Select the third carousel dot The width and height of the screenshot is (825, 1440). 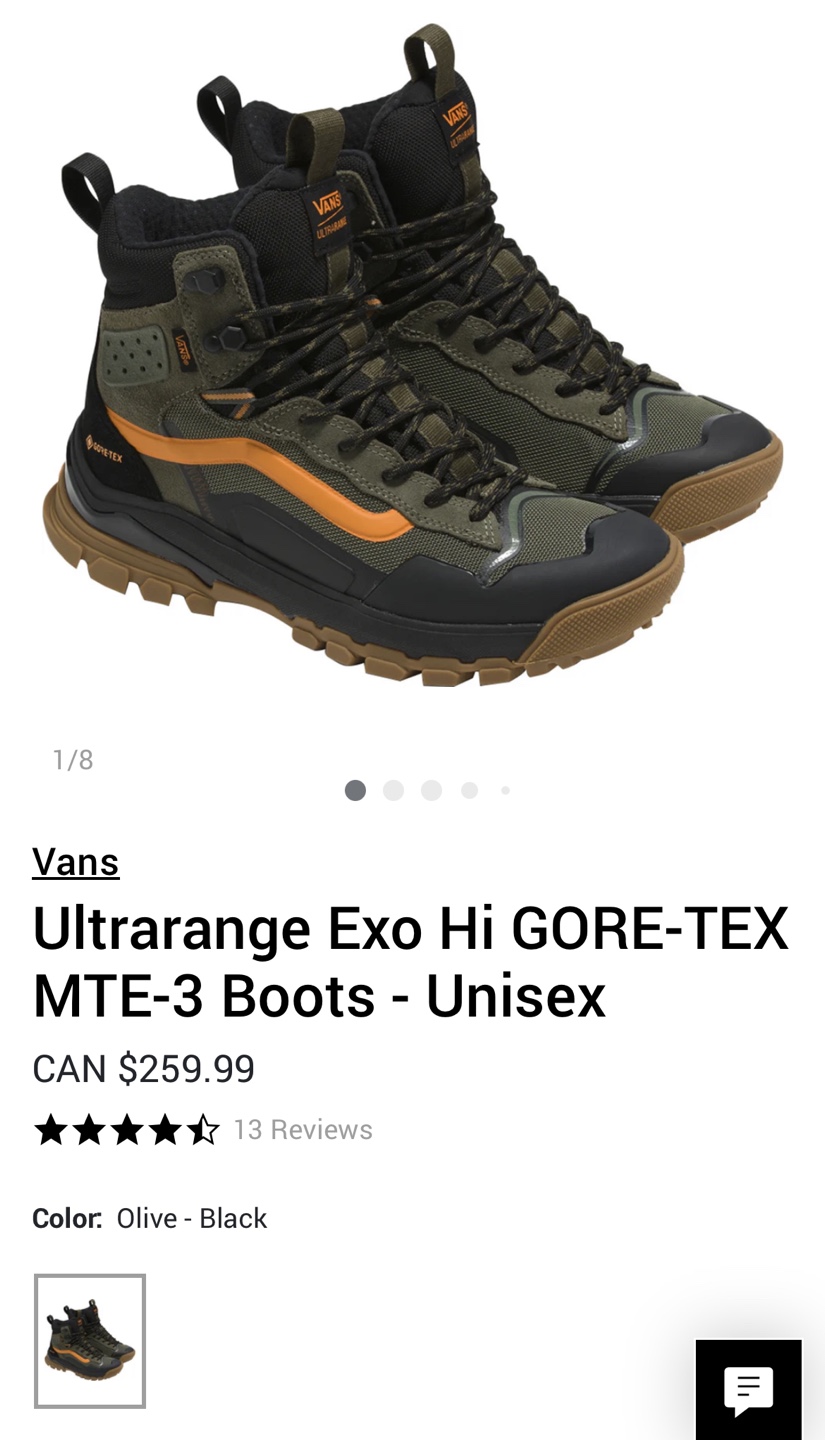431,789
